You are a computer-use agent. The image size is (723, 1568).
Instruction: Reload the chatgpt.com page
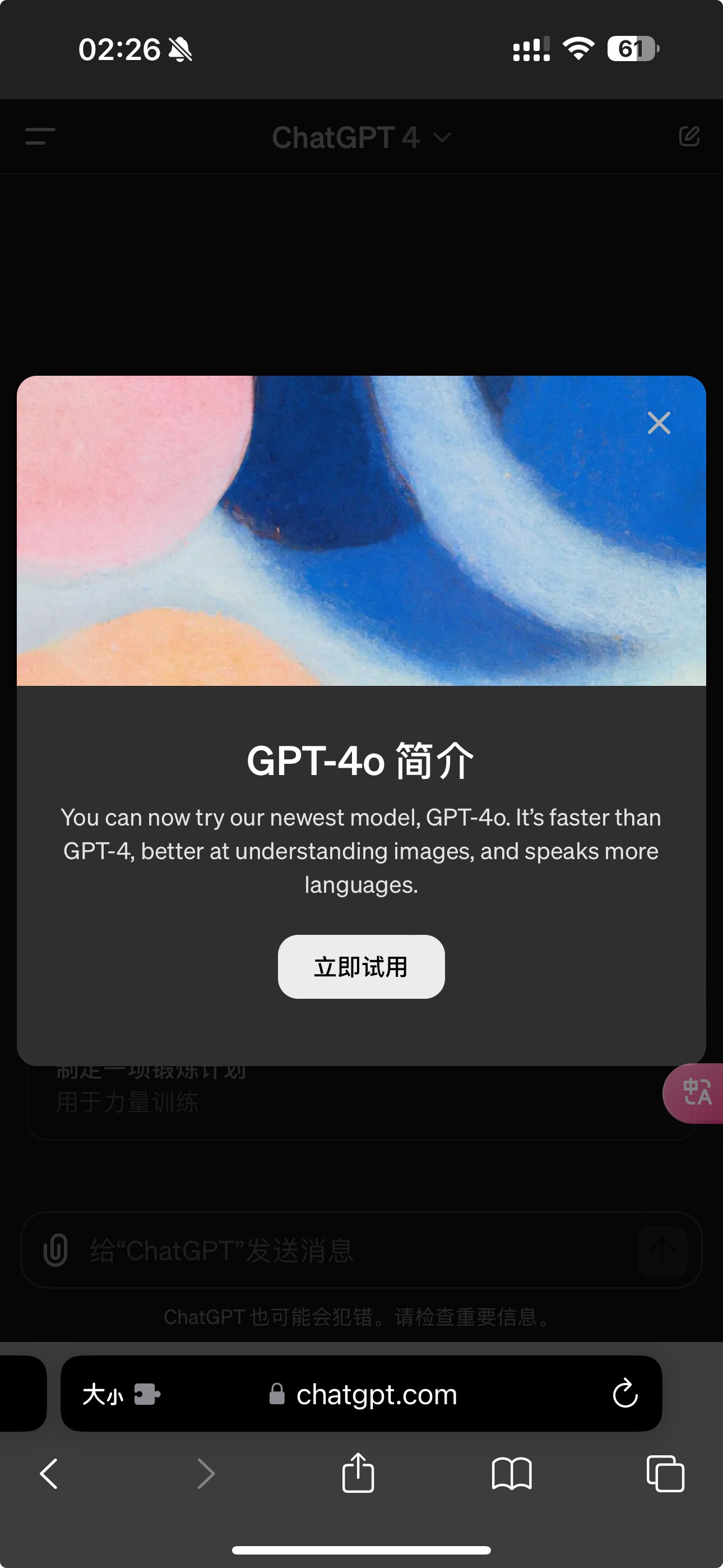point(624,1395)
